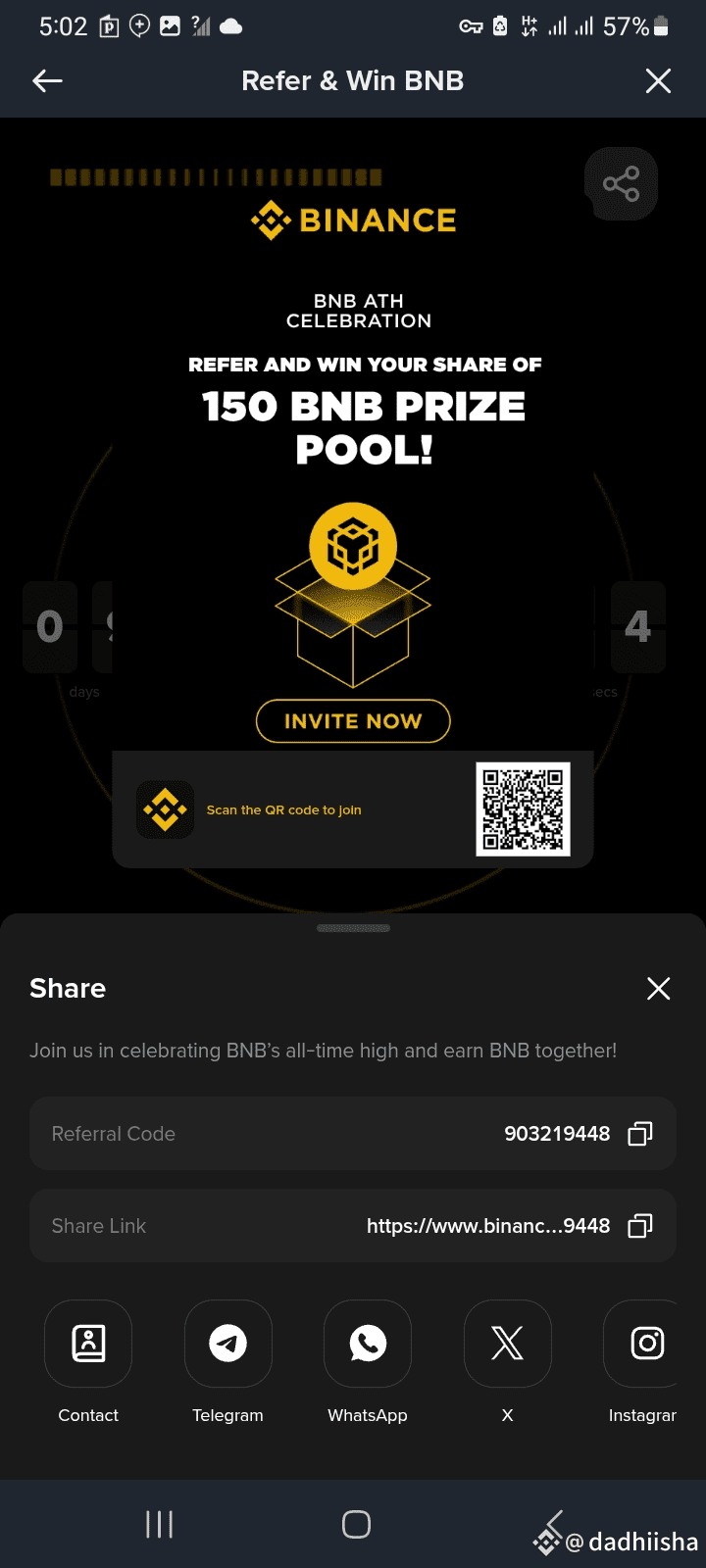The height and width of the screenshot is (1568, 706).
Task: Close the Refer & Win BNB page
Action: 658,81
